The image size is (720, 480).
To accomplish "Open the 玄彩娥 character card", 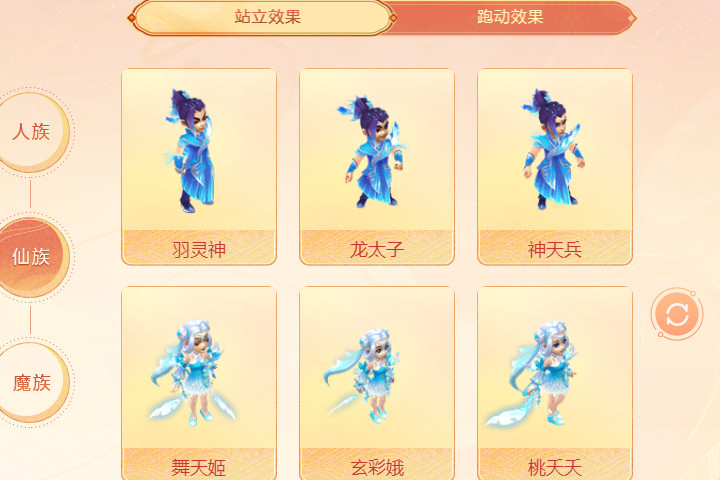I will tap(377, 382).
